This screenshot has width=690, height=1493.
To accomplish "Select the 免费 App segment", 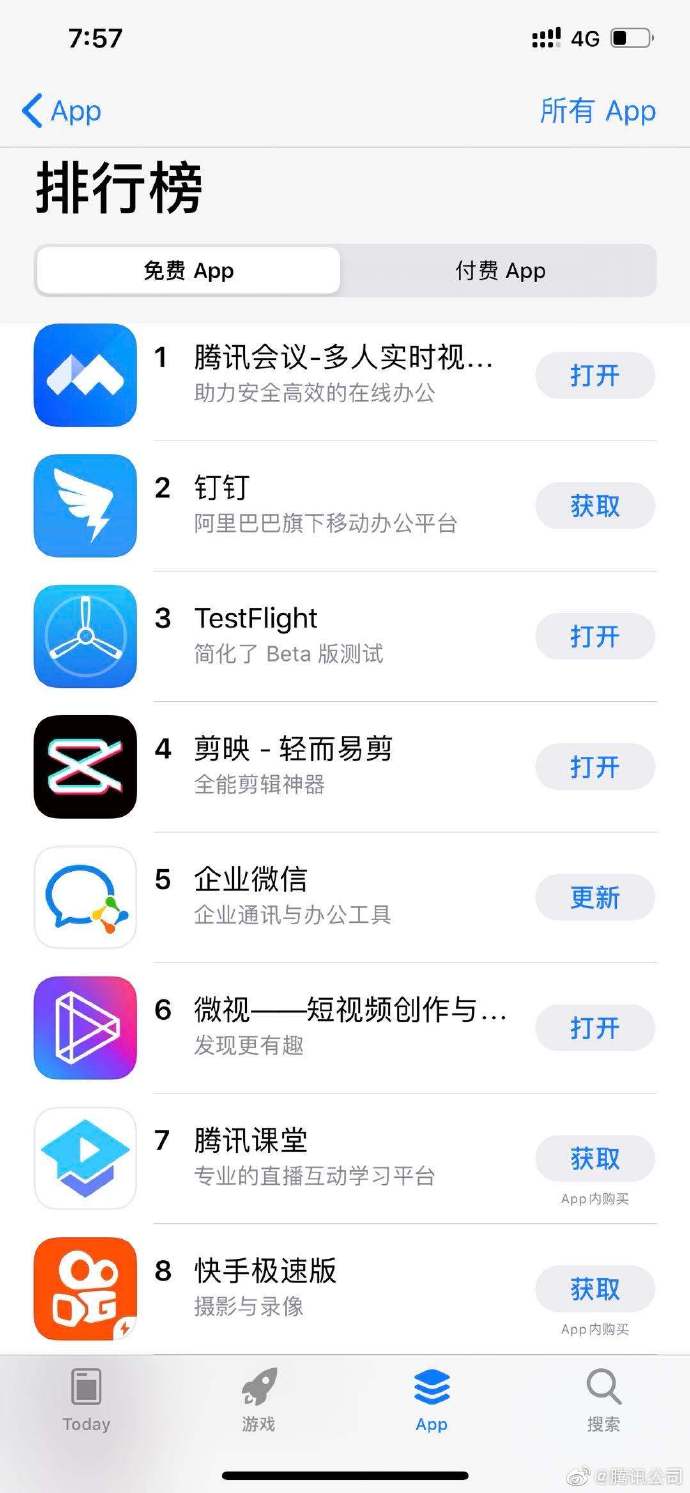I will 188,271.
